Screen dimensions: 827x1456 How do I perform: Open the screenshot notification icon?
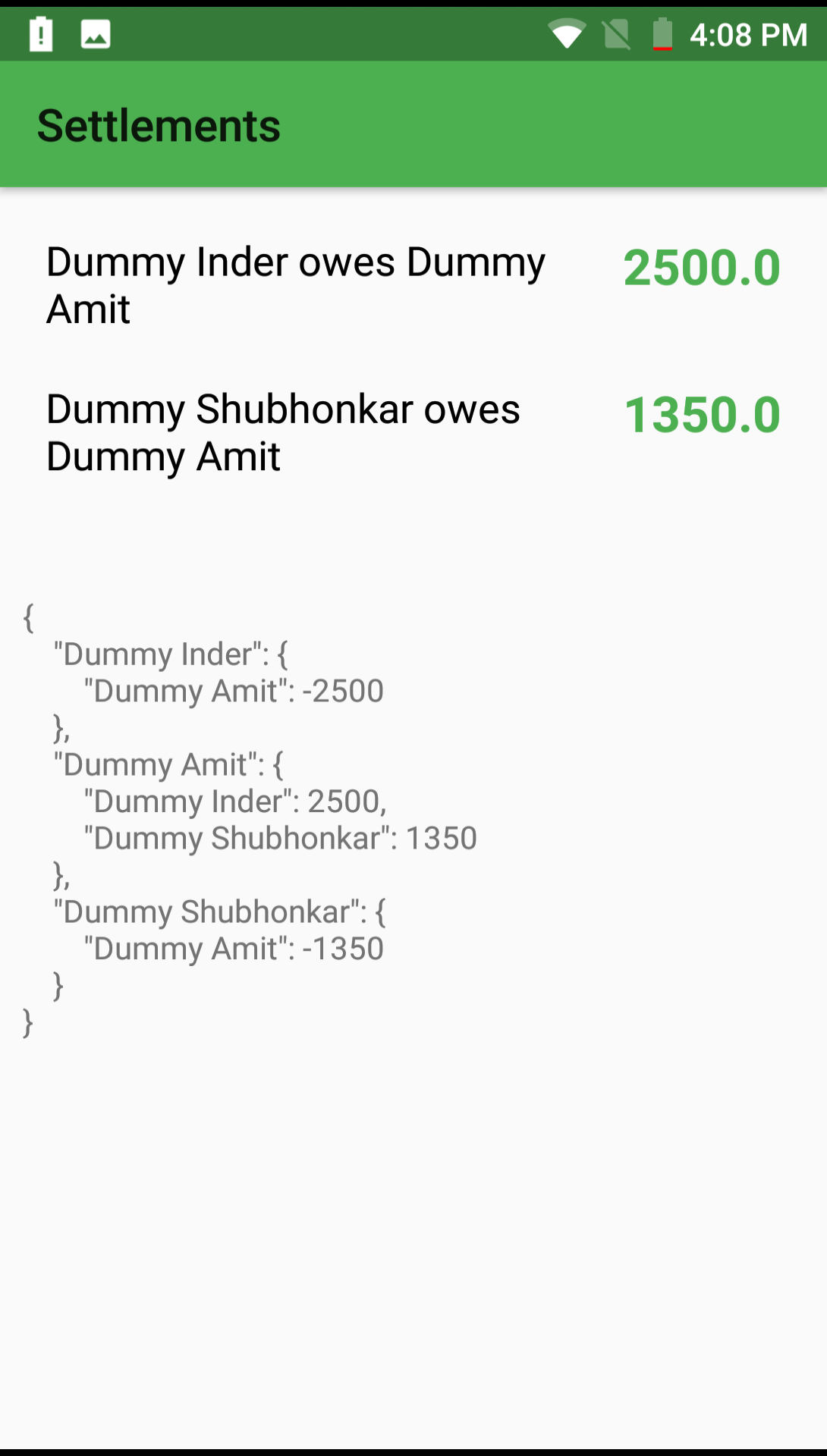click(x=93, y=33)
